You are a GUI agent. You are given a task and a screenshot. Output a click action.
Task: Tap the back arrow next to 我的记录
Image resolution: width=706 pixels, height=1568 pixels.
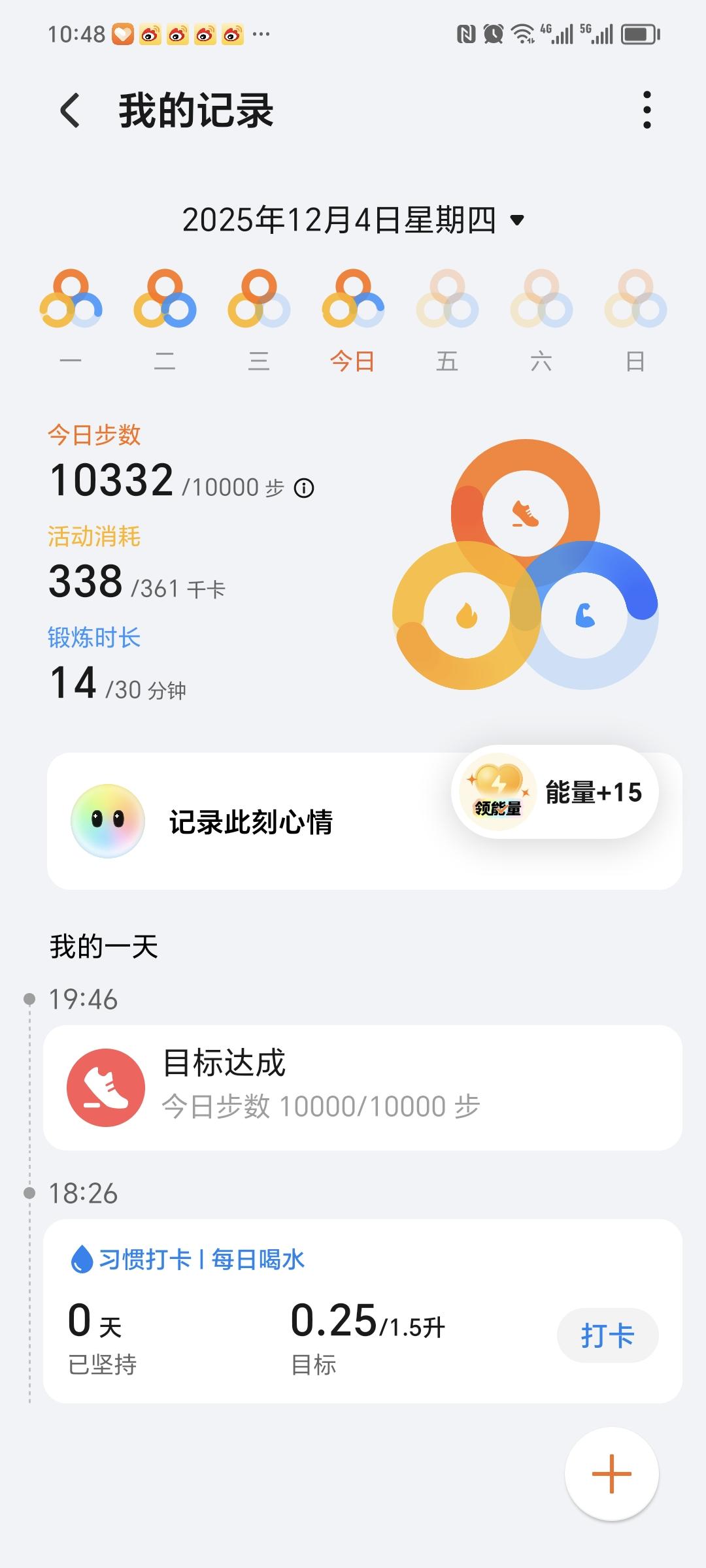(69, 110)
